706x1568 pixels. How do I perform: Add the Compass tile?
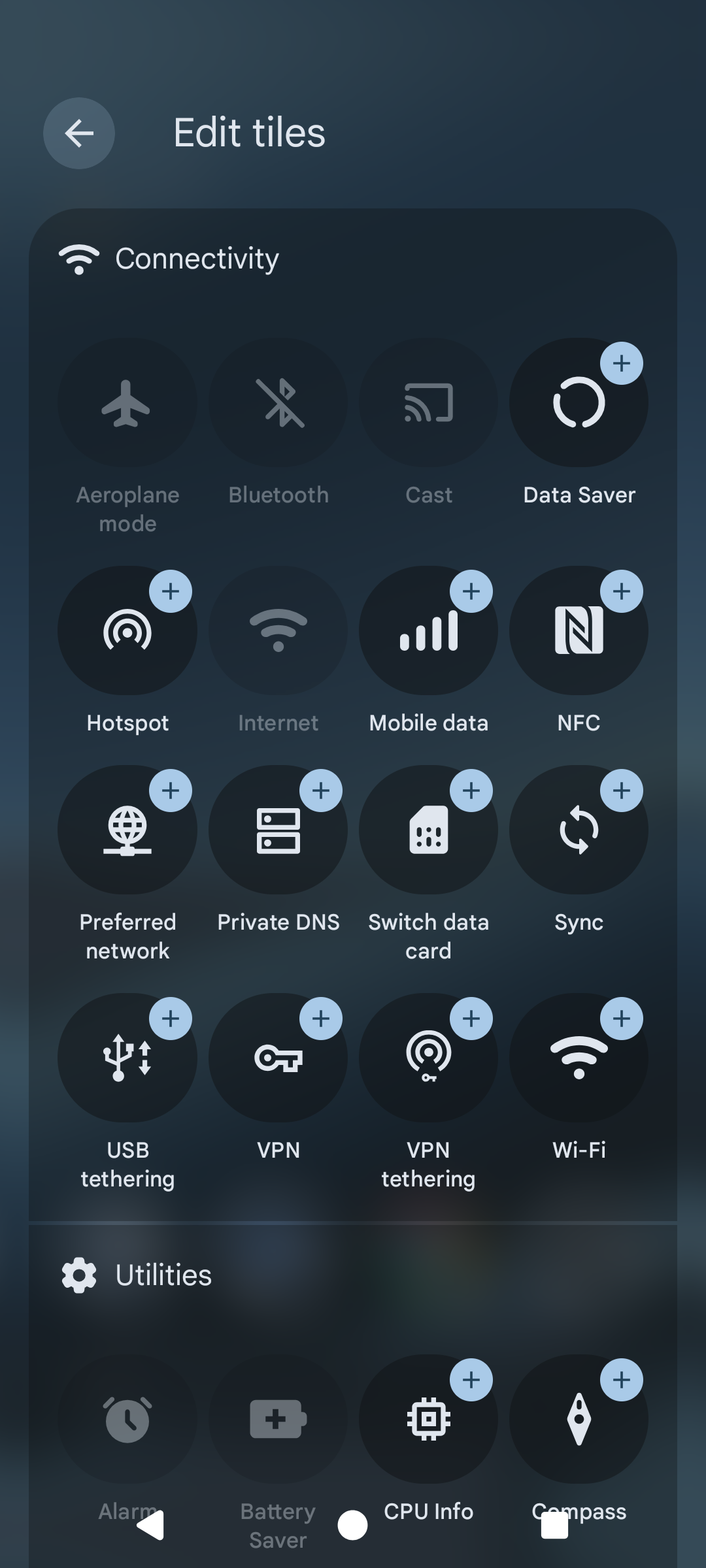point(621,1380)
